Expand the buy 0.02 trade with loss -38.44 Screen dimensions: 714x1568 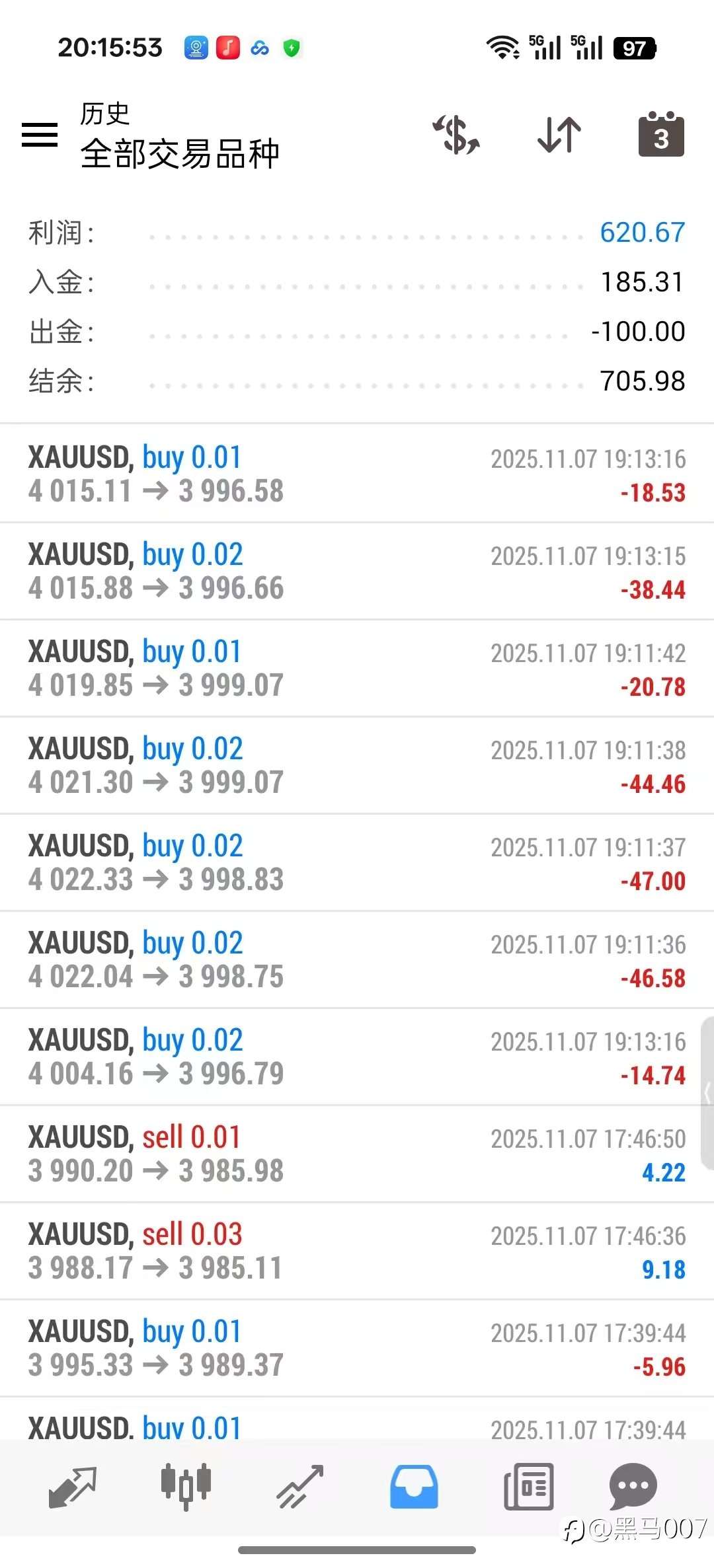click(357, 571)
